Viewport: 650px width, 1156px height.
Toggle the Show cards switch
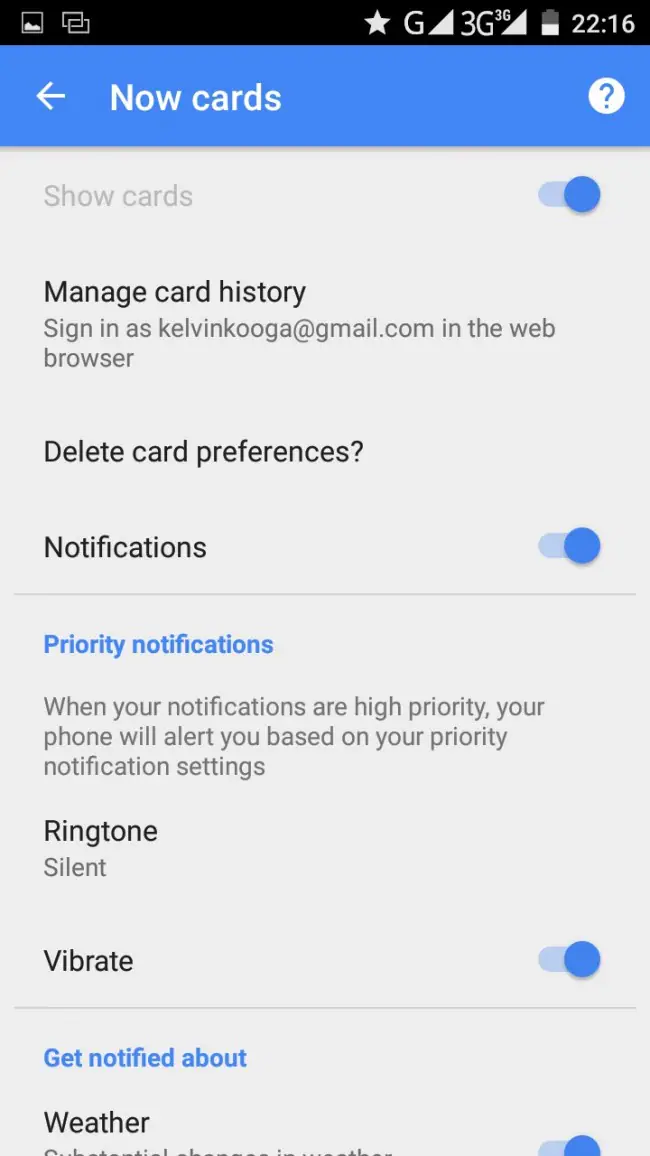click(x=570, y=195)
